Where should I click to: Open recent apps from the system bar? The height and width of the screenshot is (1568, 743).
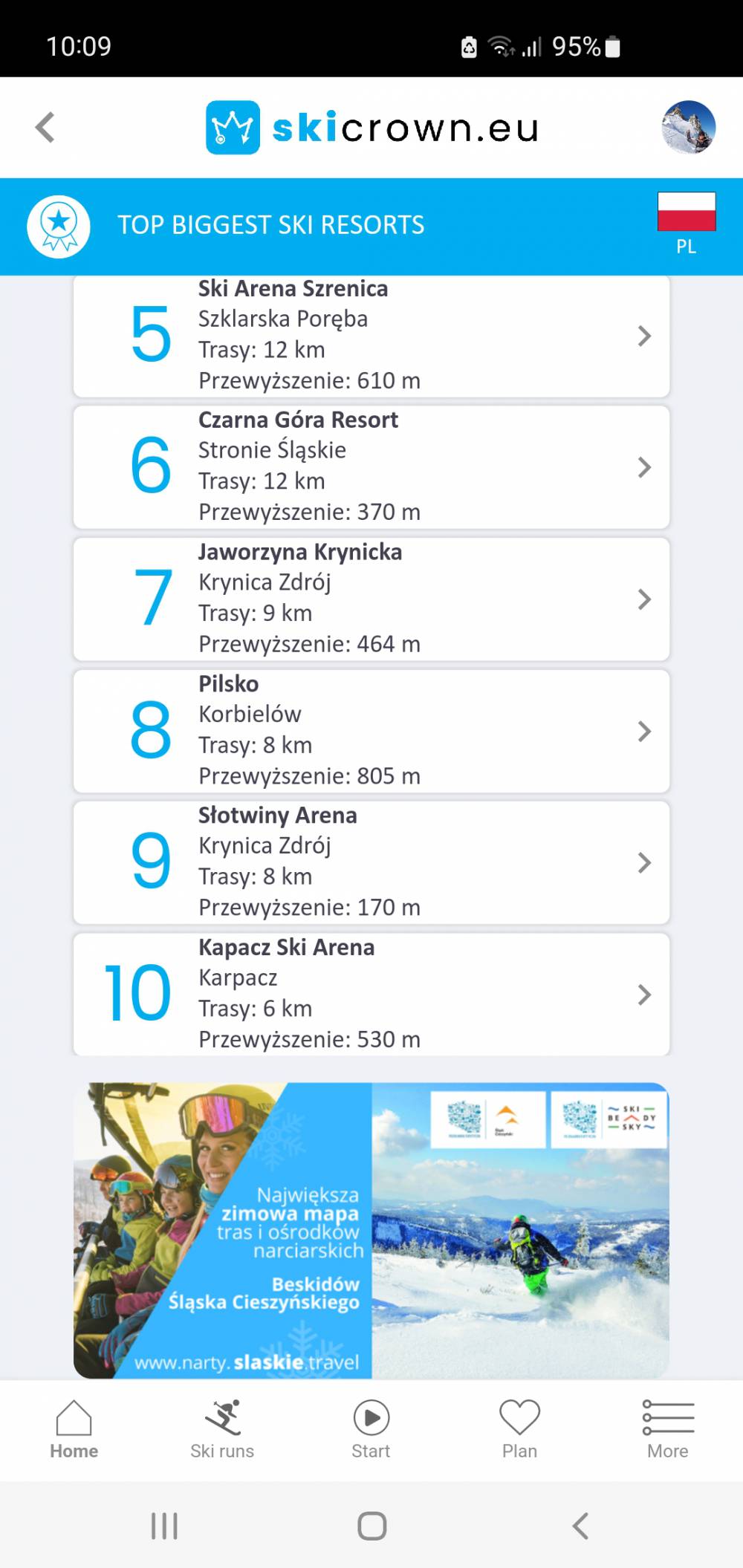pos(164,1526)
